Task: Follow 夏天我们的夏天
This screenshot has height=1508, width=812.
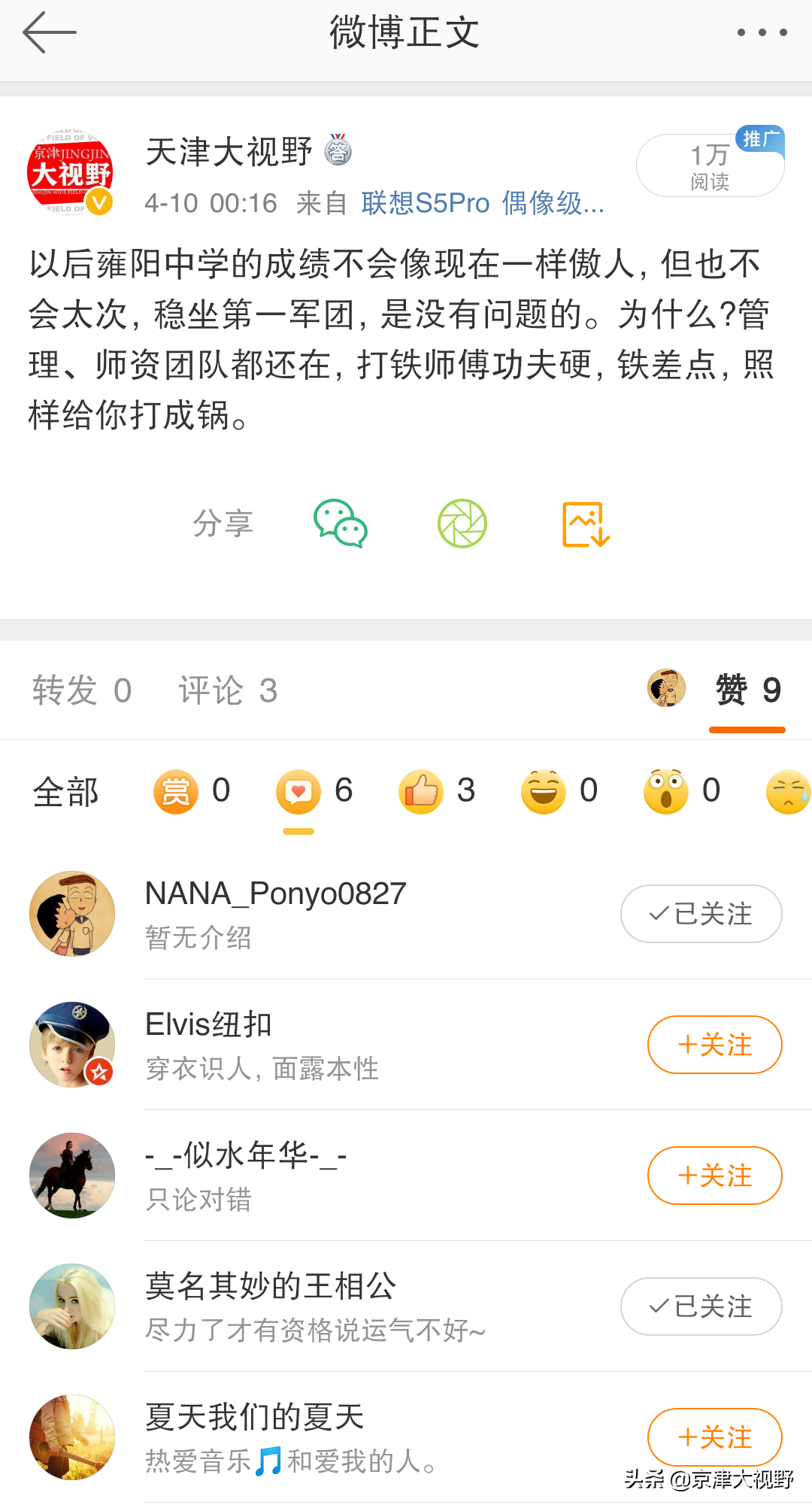Action: [x=714, y=1437]
